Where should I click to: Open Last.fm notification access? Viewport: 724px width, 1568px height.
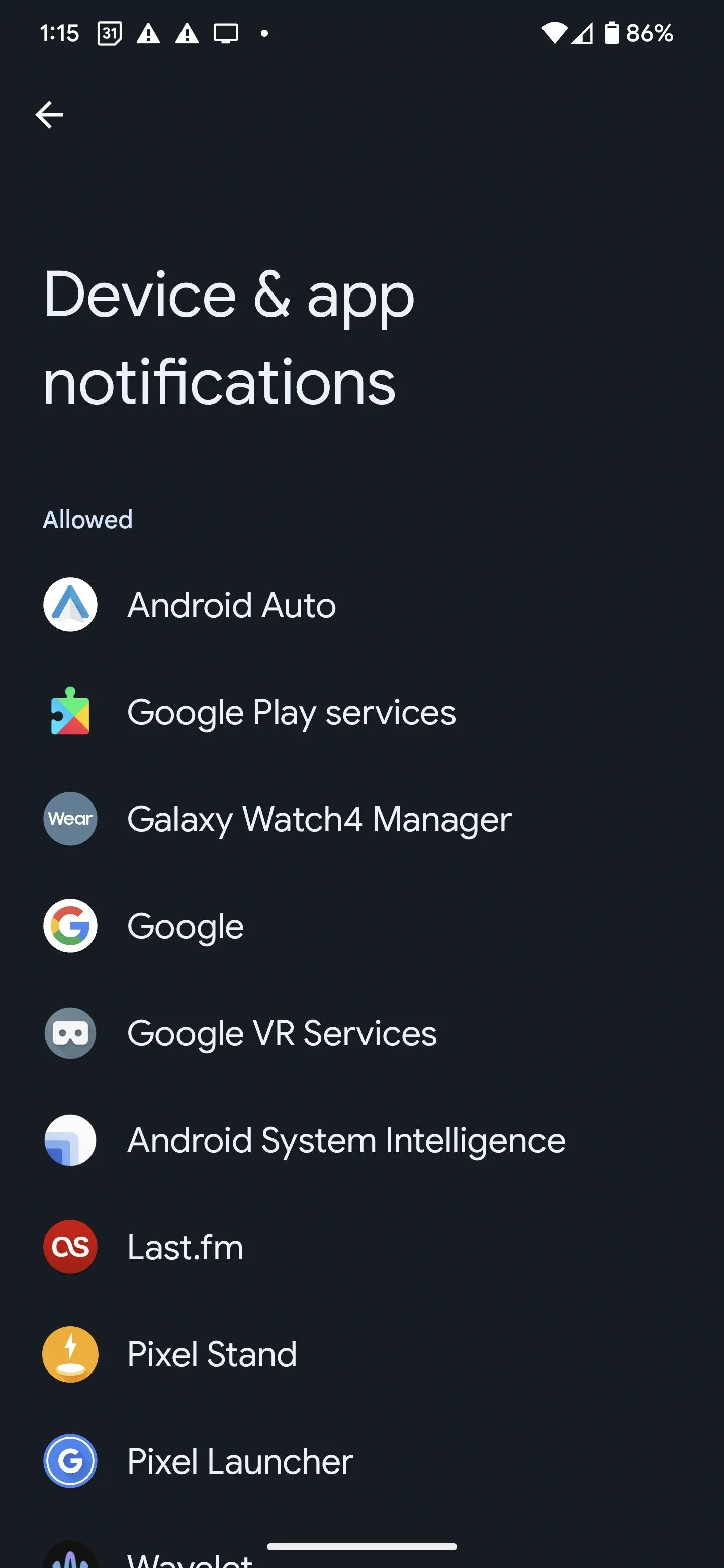coord(361,1247)
